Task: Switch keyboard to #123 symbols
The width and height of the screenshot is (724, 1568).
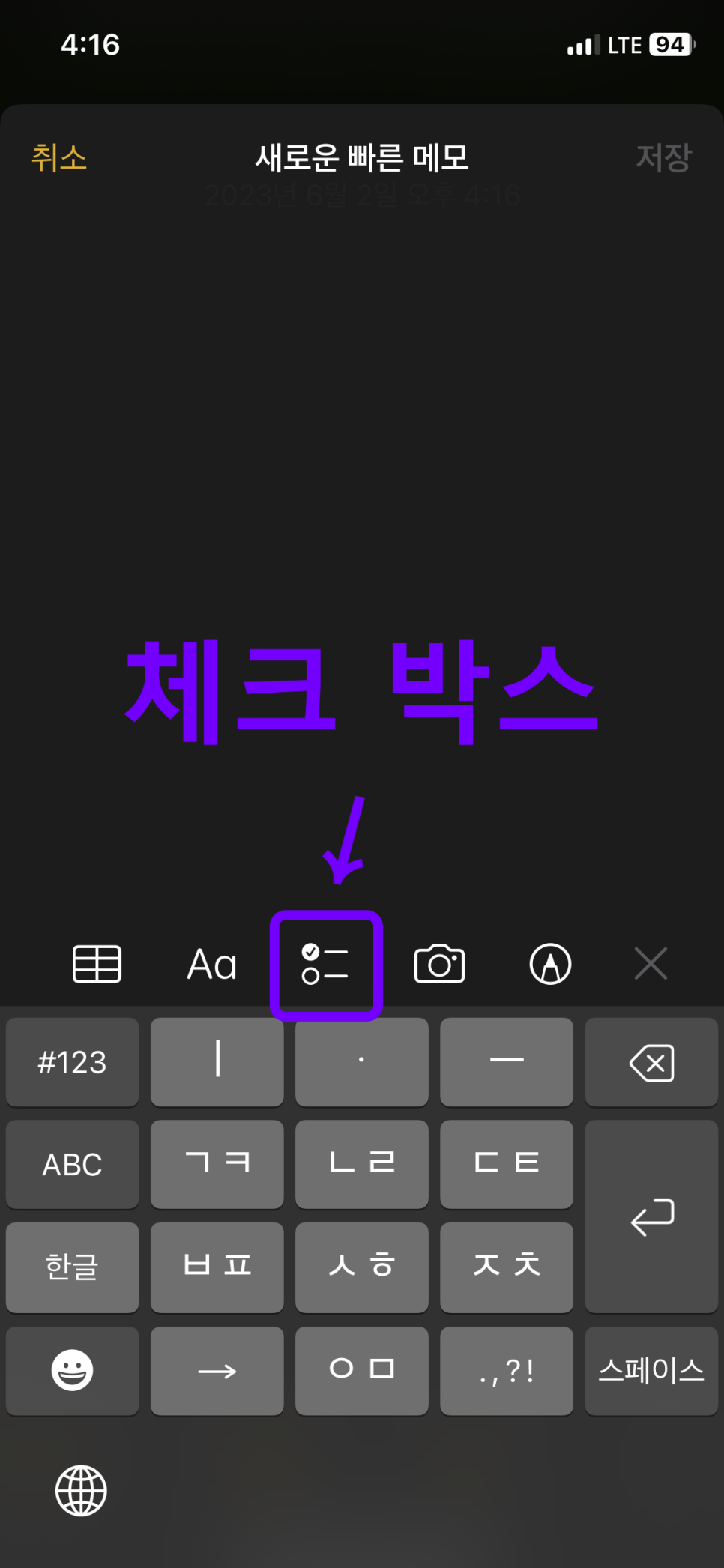Action: pyautogui.click(x=73, y=1062)
